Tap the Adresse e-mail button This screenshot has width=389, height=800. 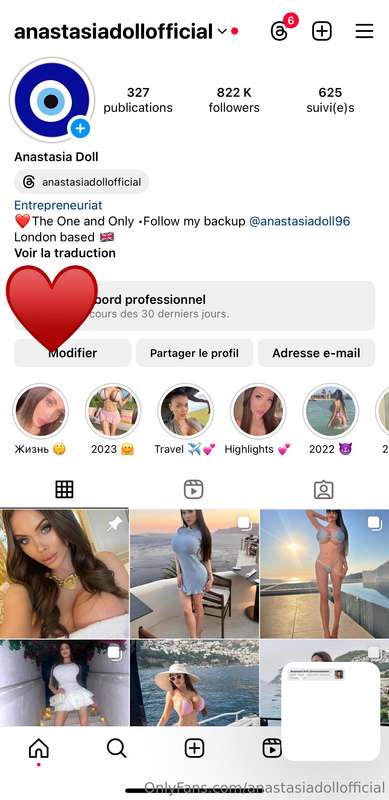(x=316, y=353)
